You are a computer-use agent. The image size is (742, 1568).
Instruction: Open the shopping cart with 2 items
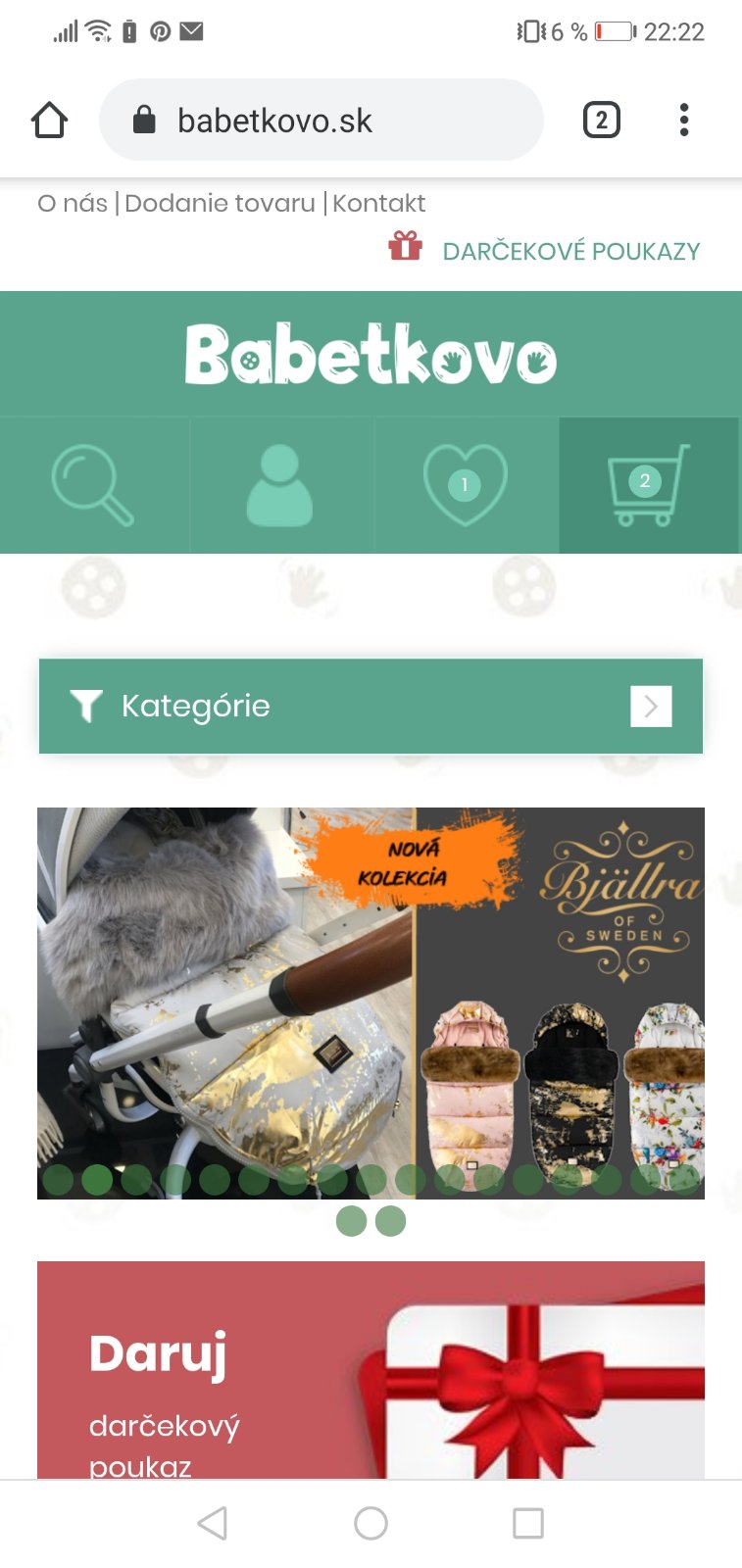pos(647,485)
